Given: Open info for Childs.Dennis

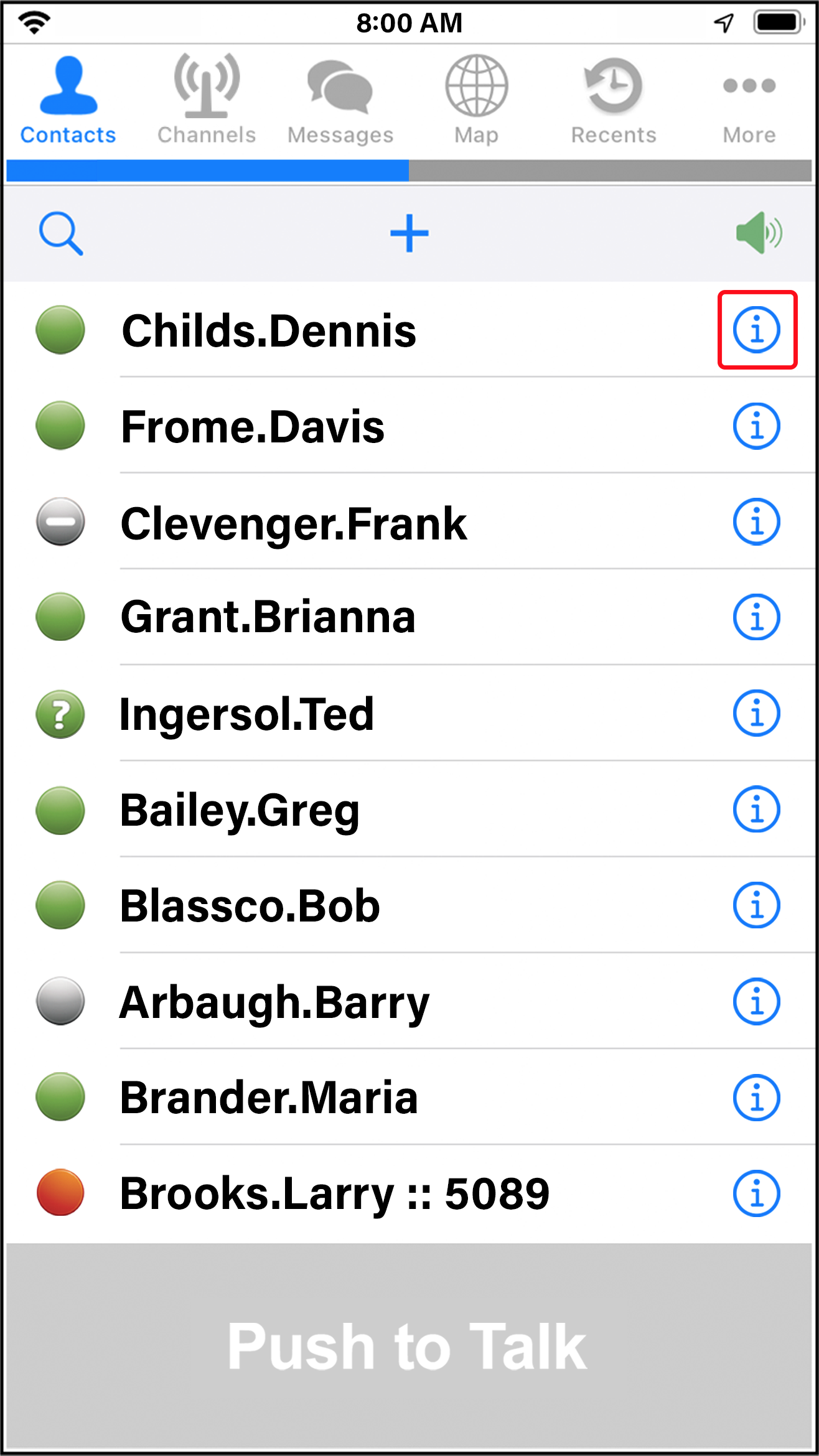Looking at the screenshot, I should point(756,330).
